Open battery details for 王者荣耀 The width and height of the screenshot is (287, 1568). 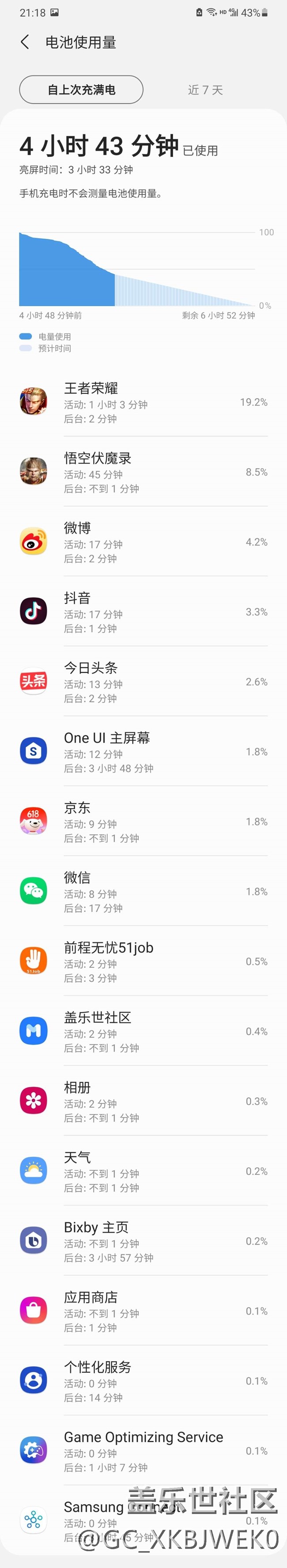pyautogui.click(x=143, y=402)
